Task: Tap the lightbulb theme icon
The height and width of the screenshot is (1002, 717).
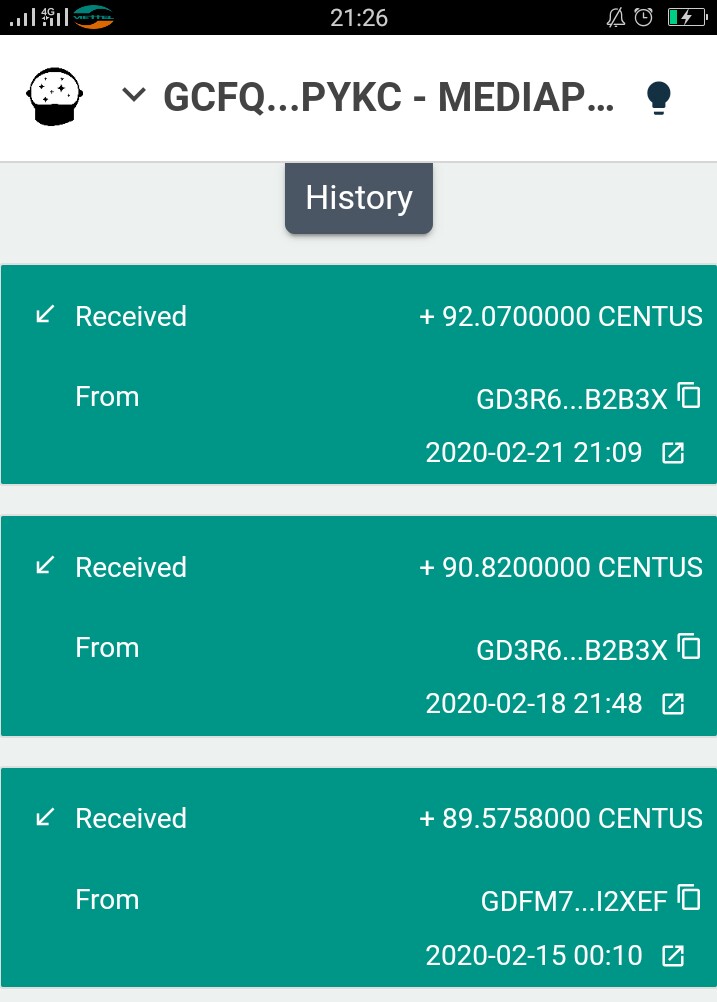Action: point(659,98)
